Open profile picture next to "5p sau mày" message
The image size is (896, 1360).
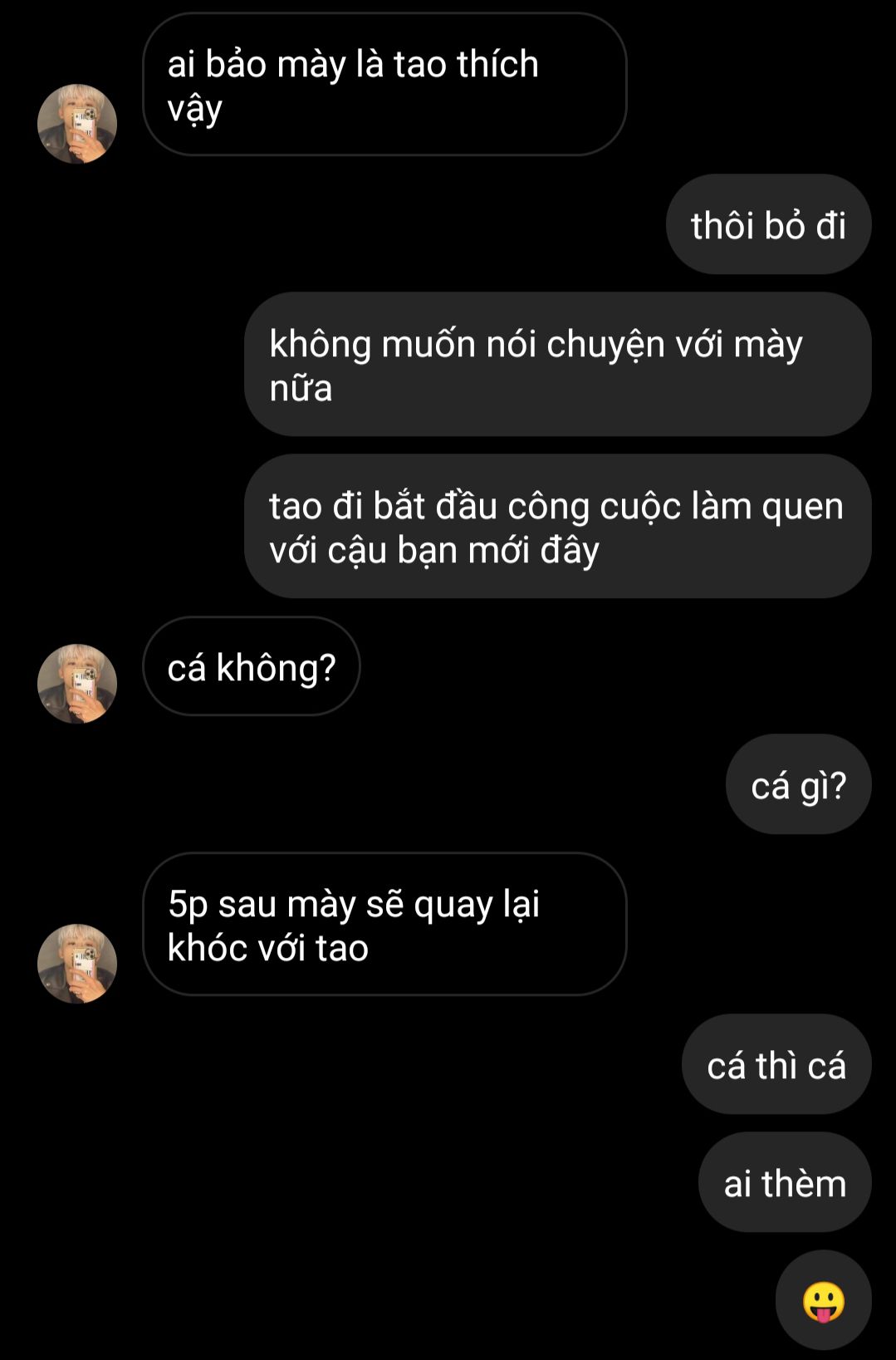pyautogui.click(x=77, y=964)
